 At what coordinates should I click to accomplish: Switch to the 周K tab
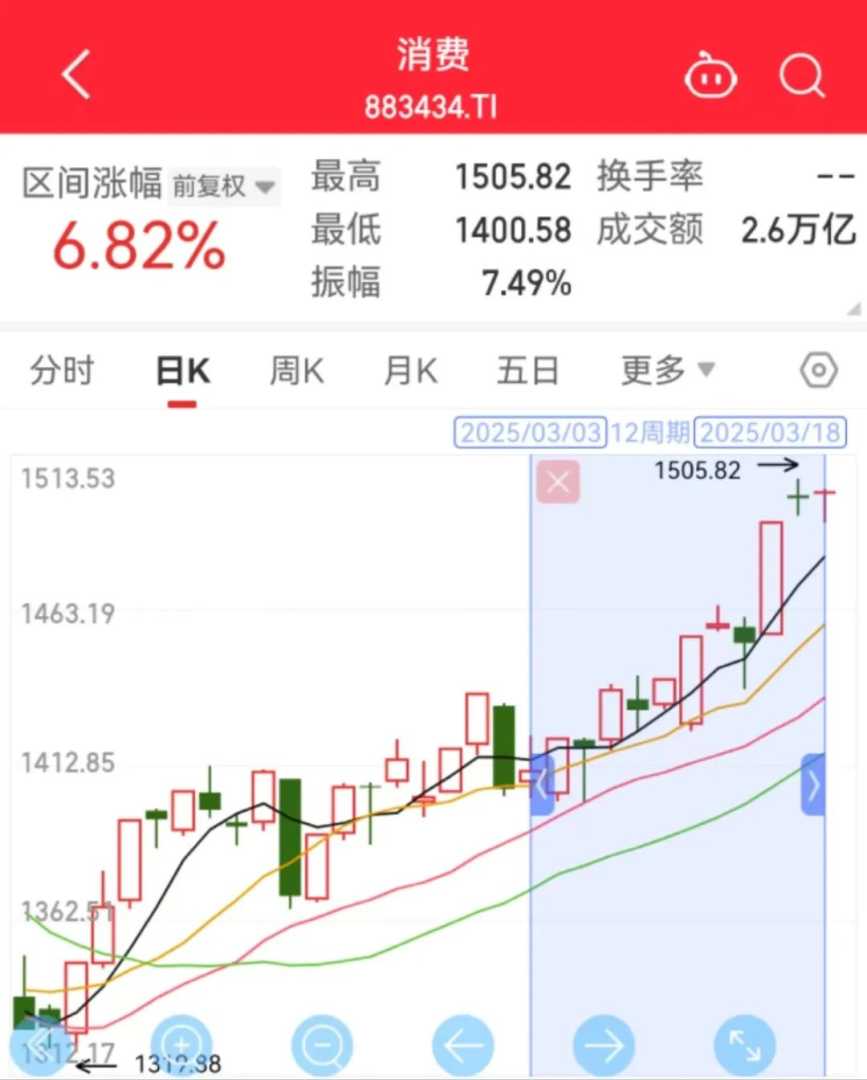click(x=296, y=371)
